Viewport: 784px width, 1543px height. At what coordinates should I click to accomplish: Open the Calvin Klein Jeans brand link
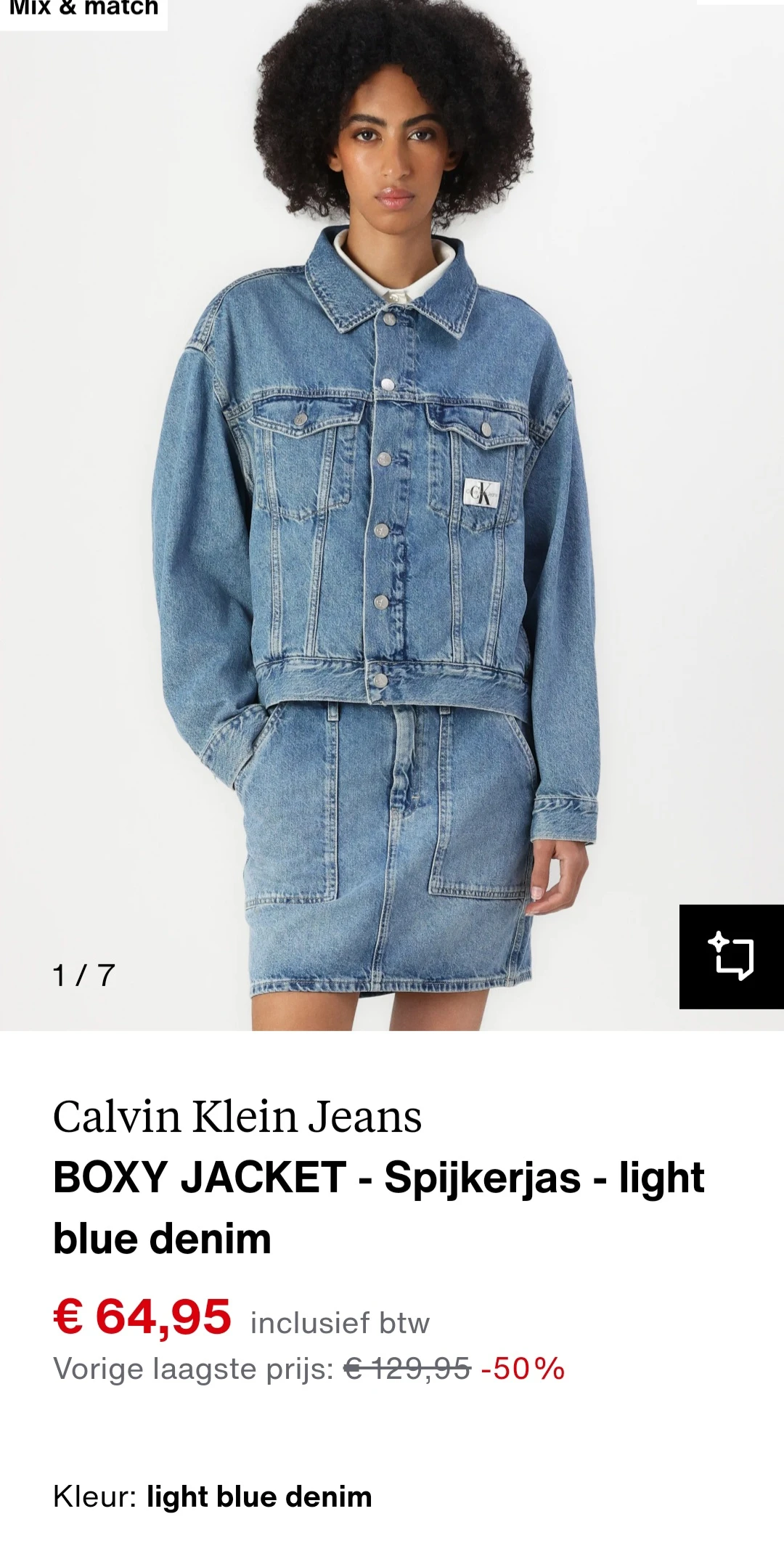click(x=237, y=1117)
